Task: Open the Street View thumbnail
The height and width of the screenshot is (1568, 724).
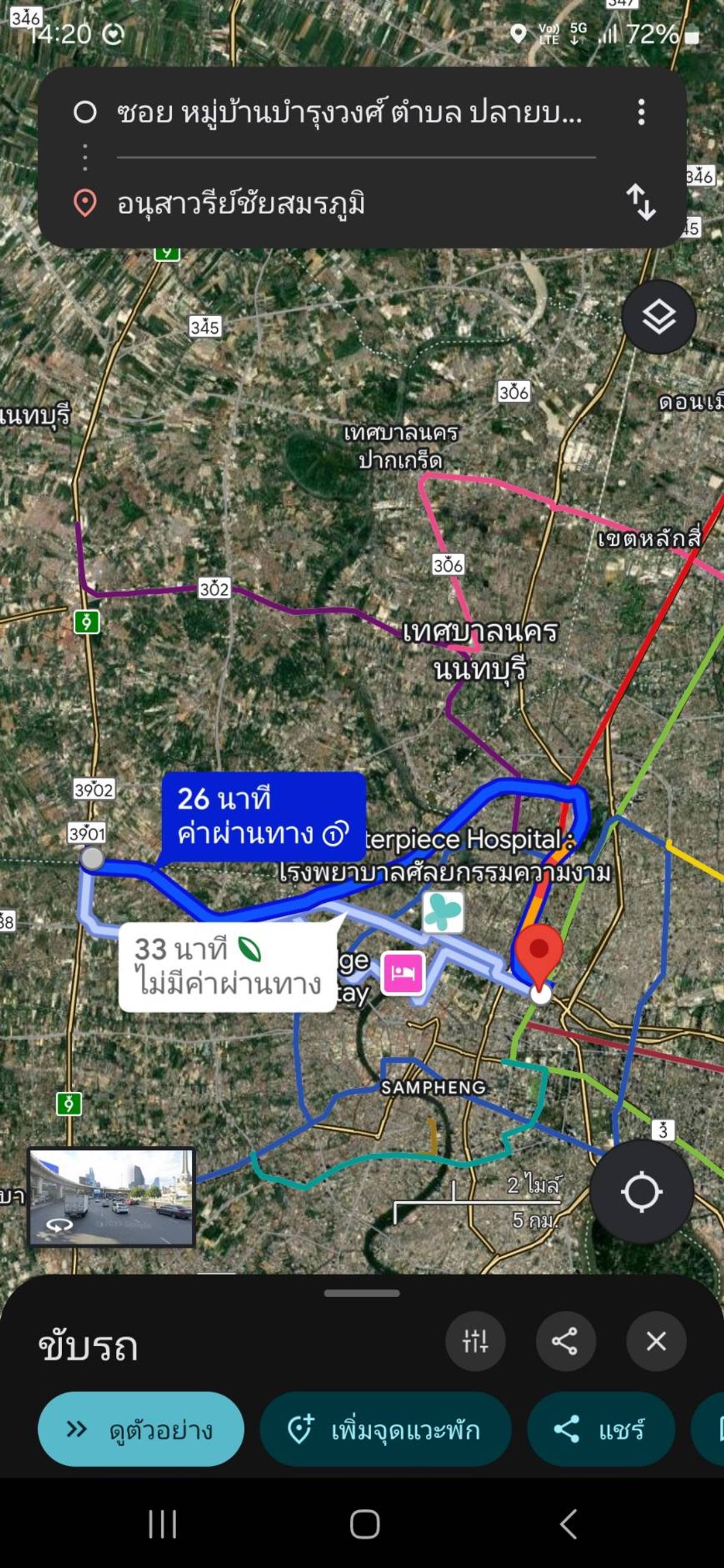Action: [x=112, y=1197]
